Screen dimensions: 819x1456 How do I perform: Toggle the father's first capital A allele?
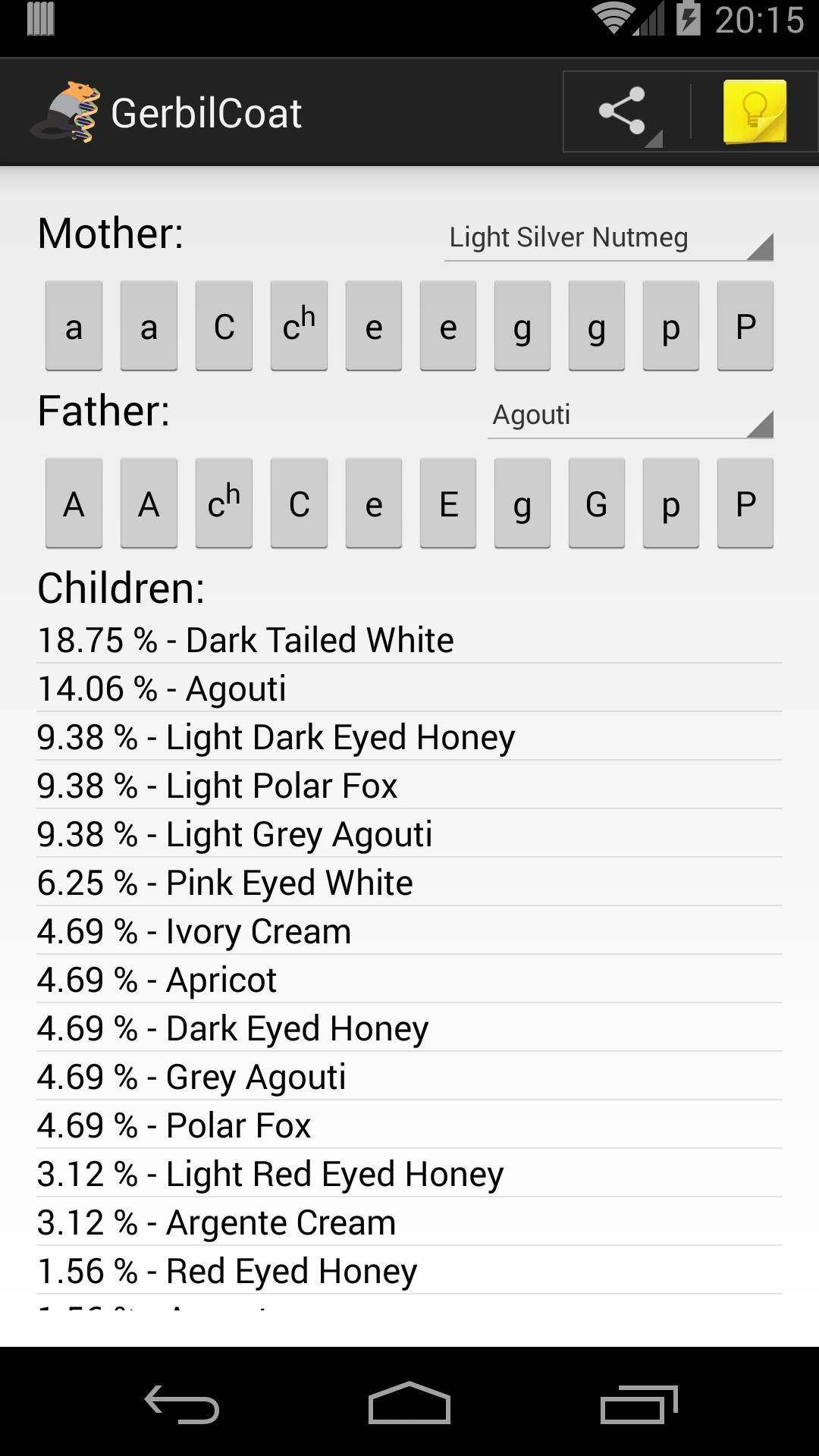[x=73, y=503]
